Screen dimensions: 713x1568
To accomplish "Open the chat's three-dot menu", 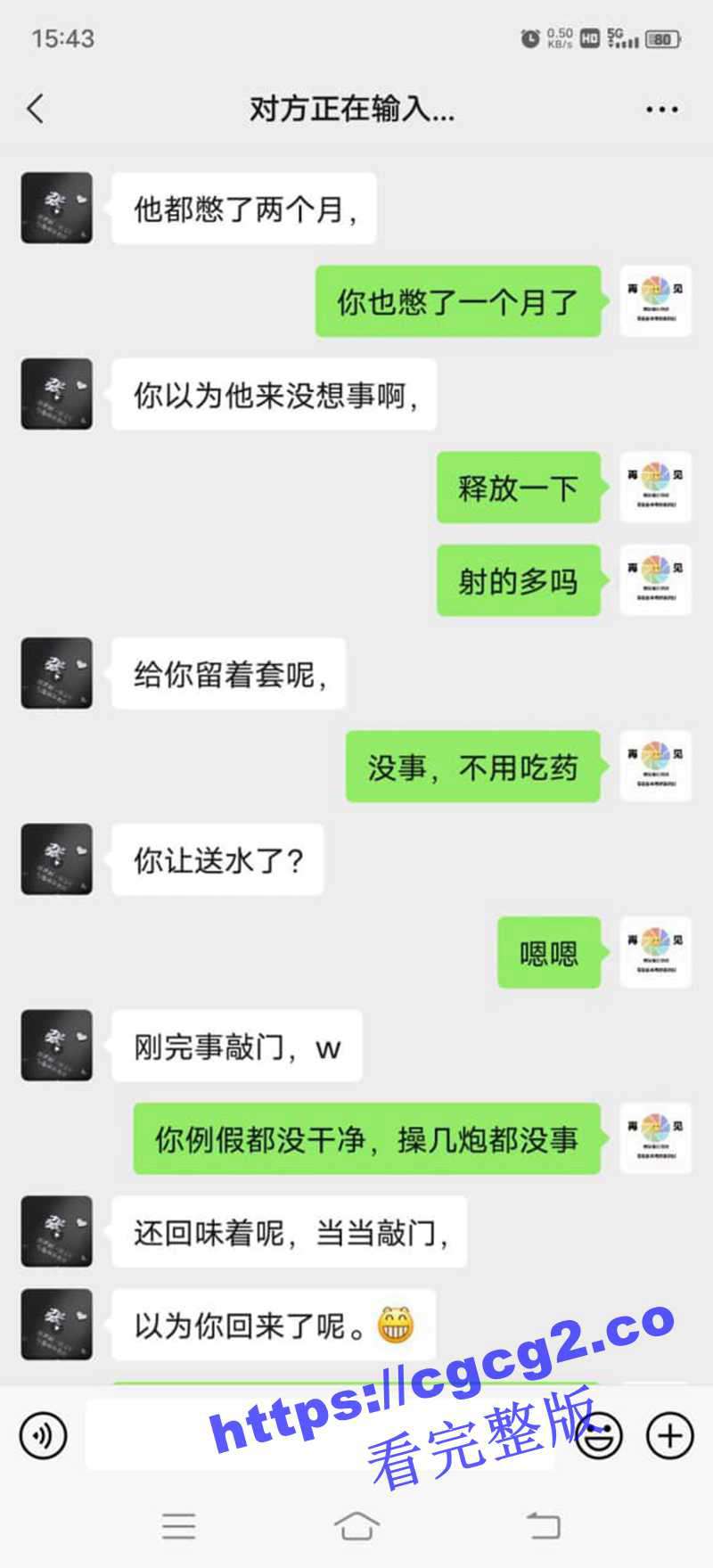I will [x=661, y=110].
